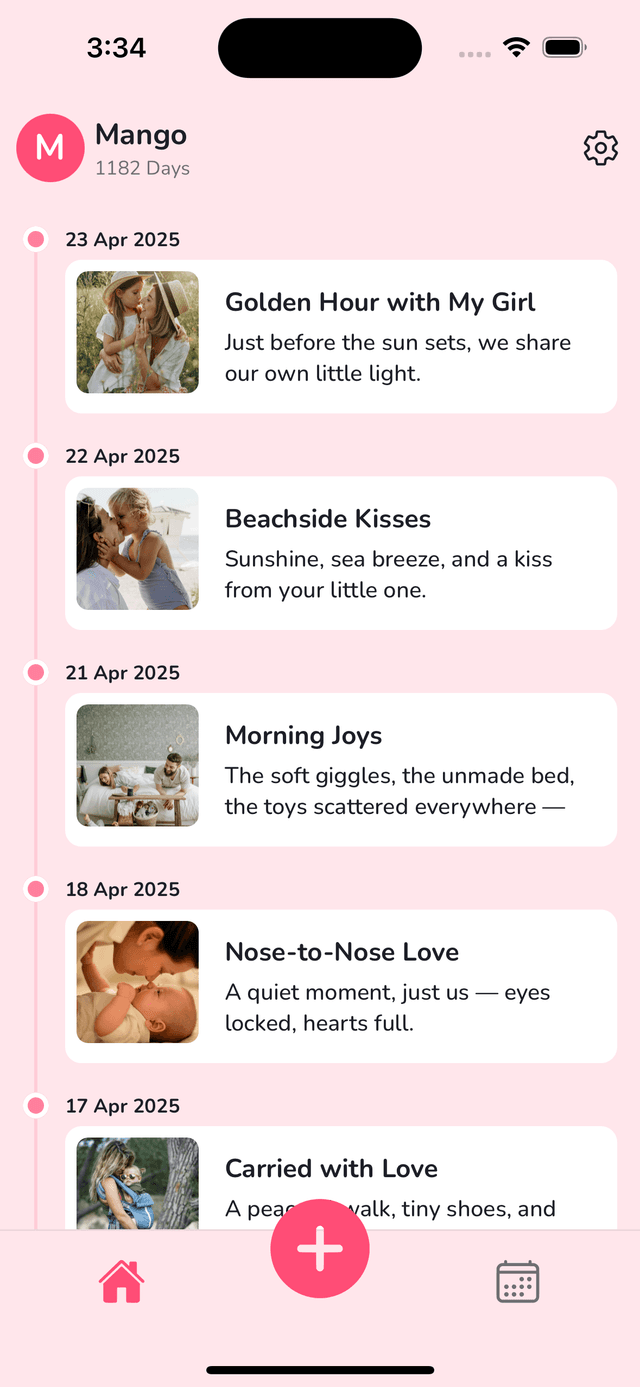Tap Mango's profile avatar
The width and height of the screenshot is (640, 1387).
50,148
